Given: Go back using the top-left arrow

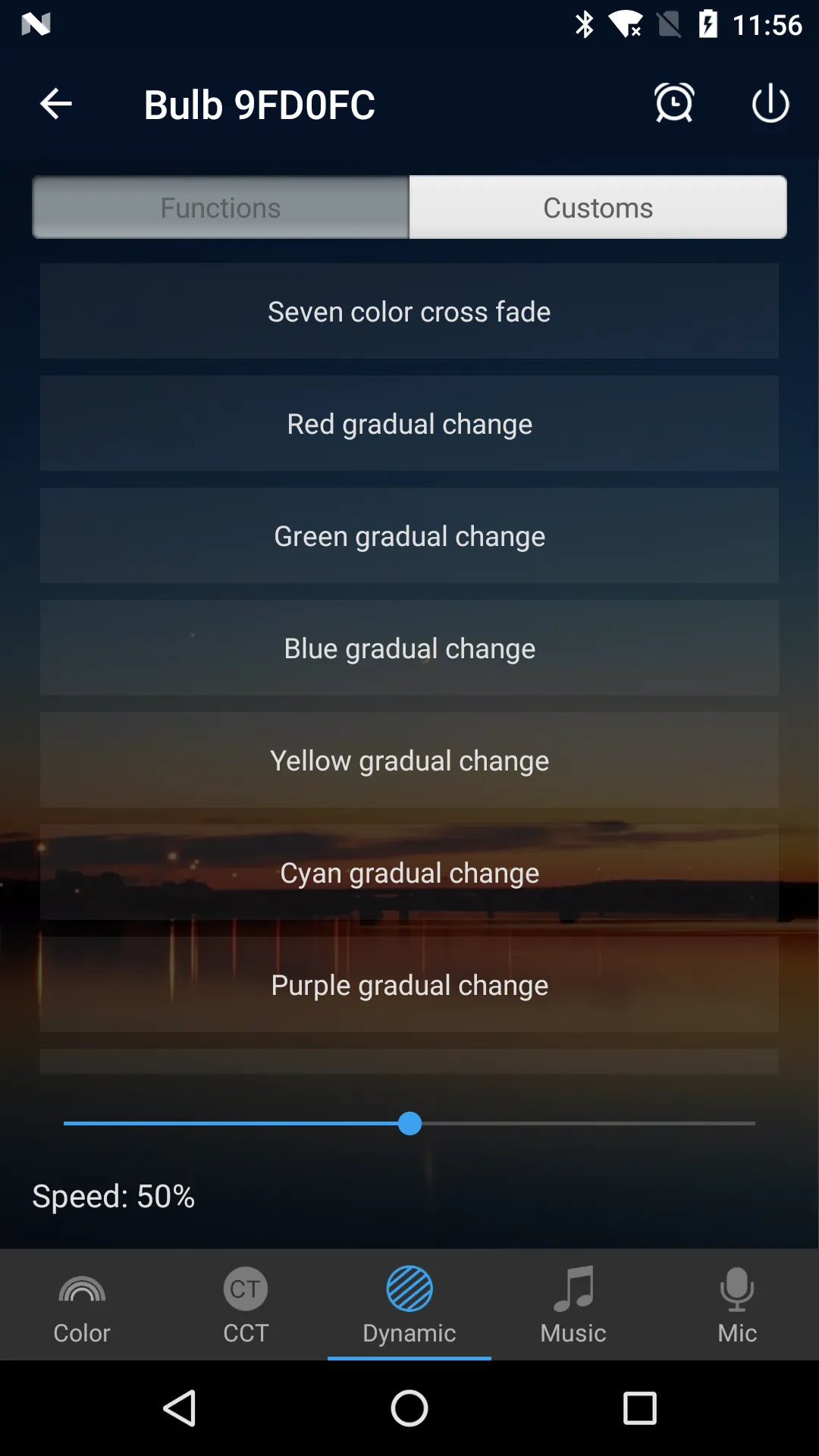Looking at the screenshot, I should [56, 104].
